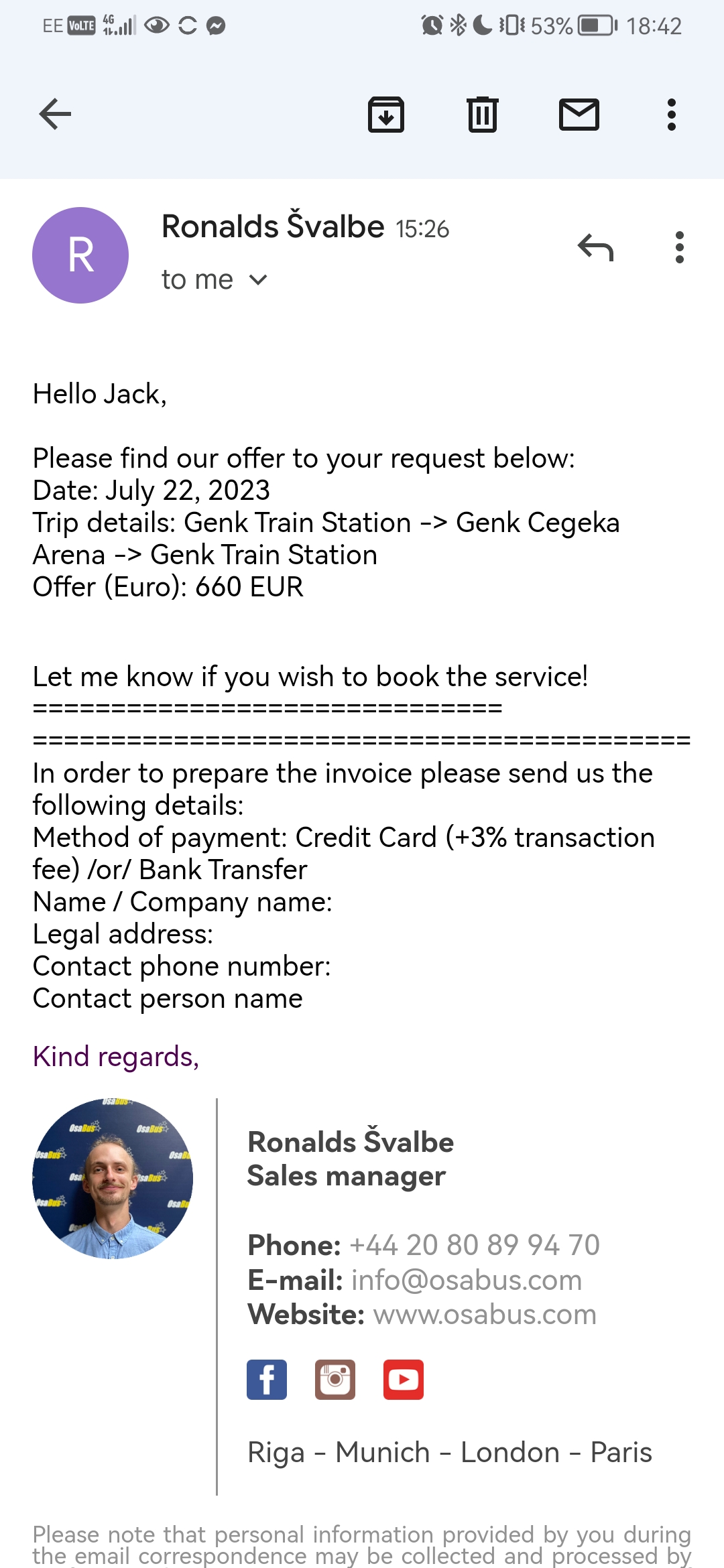Open the www.osabus.com website link
The height and width of the screenshot is (1568, 724).
point(485,1315)
